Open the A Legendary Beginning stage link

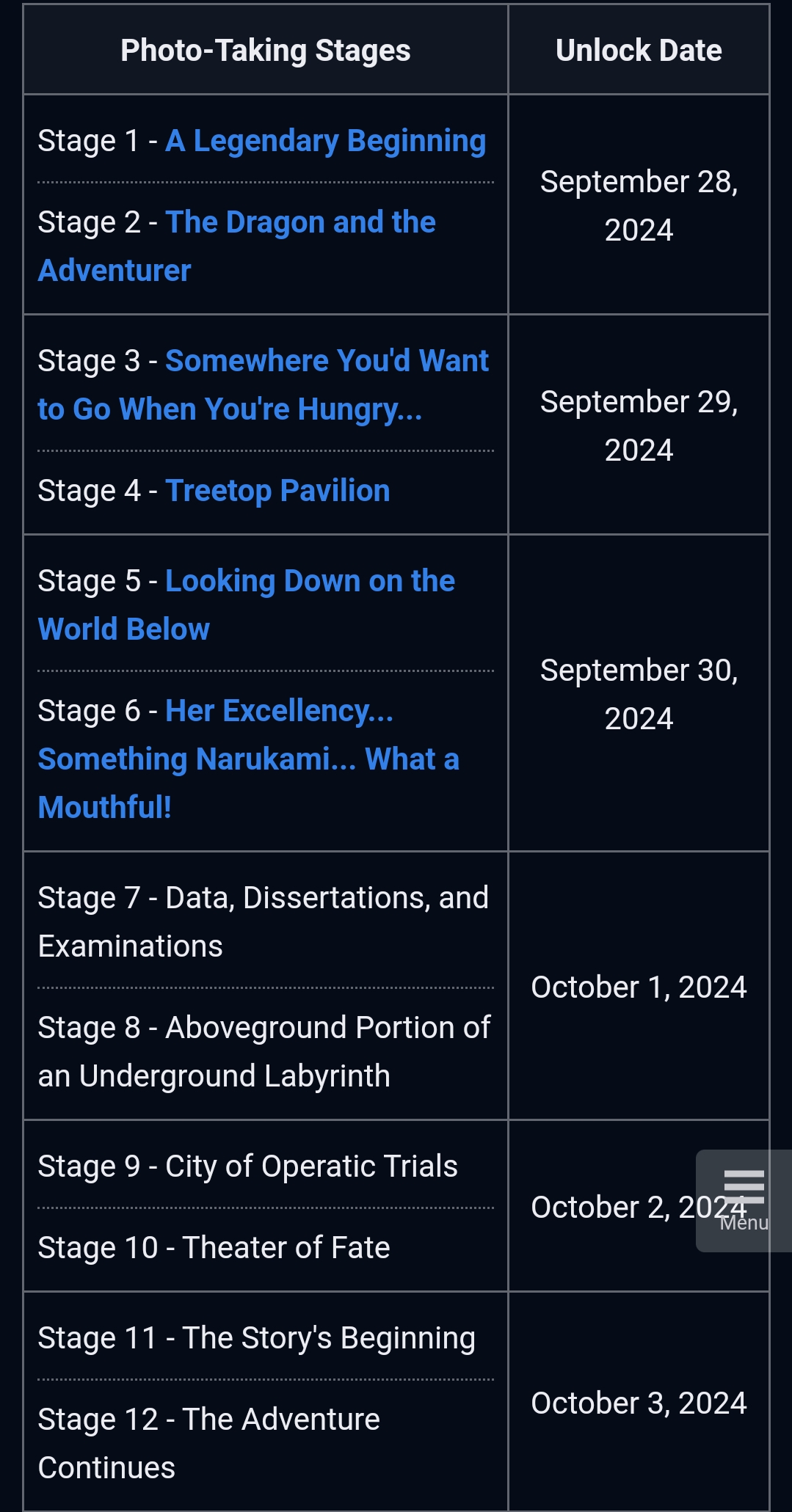point(325,141)
